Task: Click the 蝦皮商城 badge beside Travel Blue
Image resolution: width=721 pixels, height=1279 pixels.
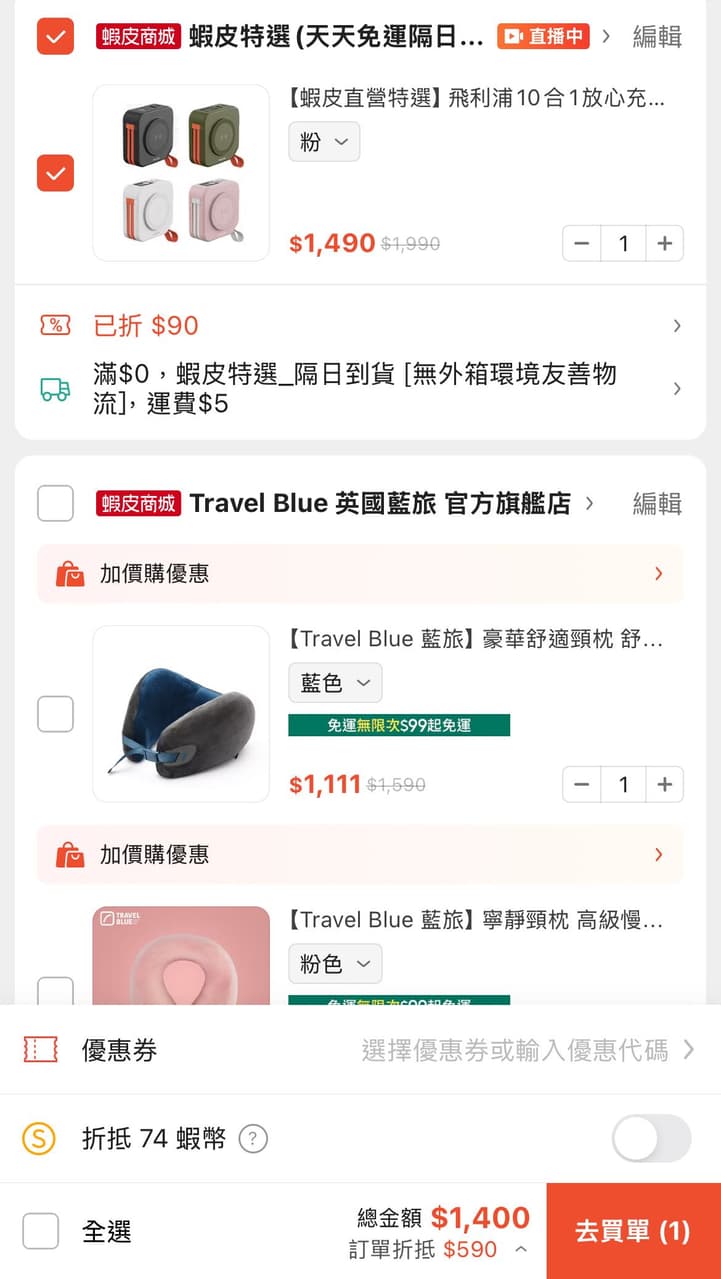Action: [135, 504]
